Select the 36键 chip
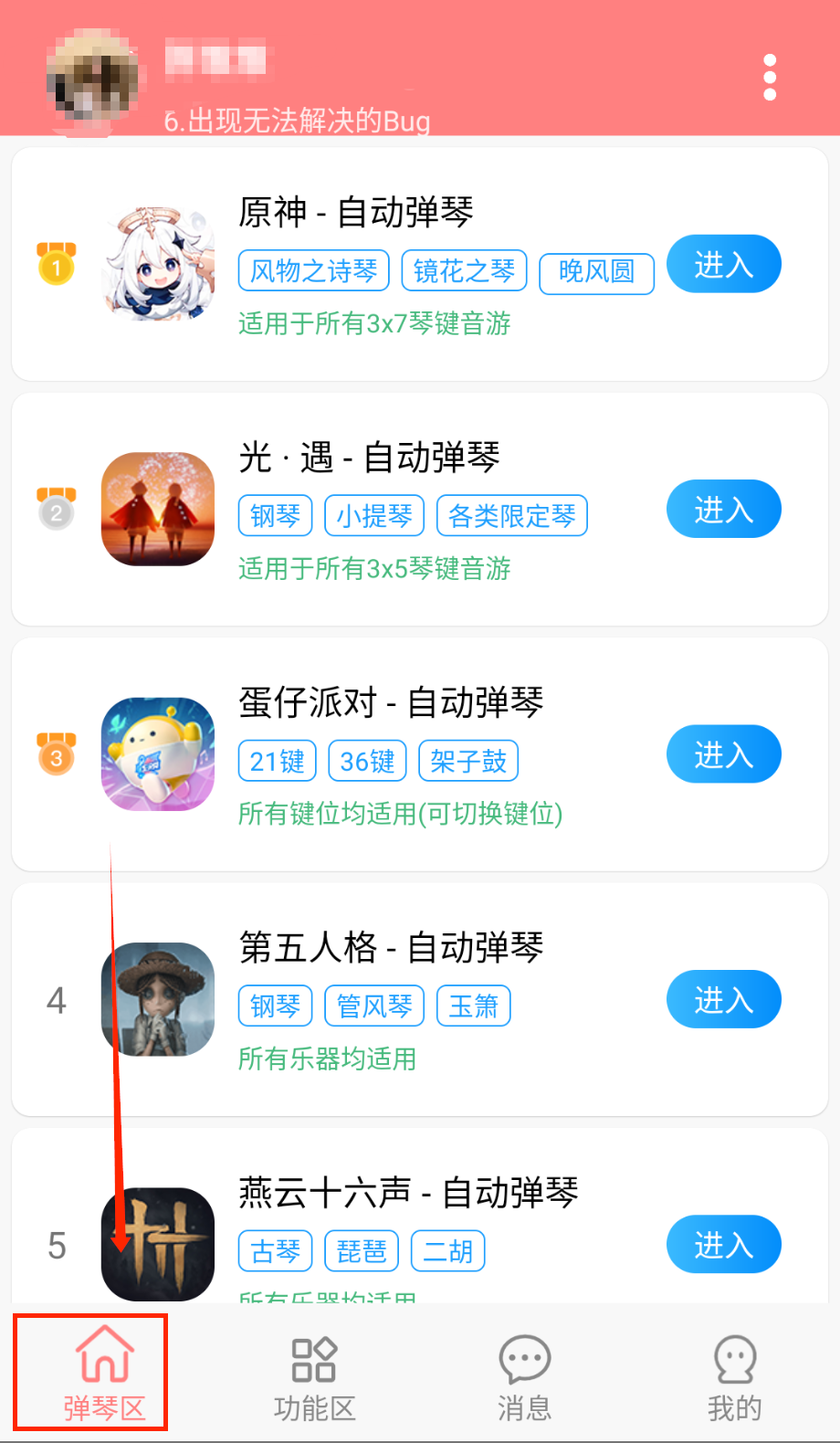The height and width of the screenshot is (1443, 840). click(367, 761)
